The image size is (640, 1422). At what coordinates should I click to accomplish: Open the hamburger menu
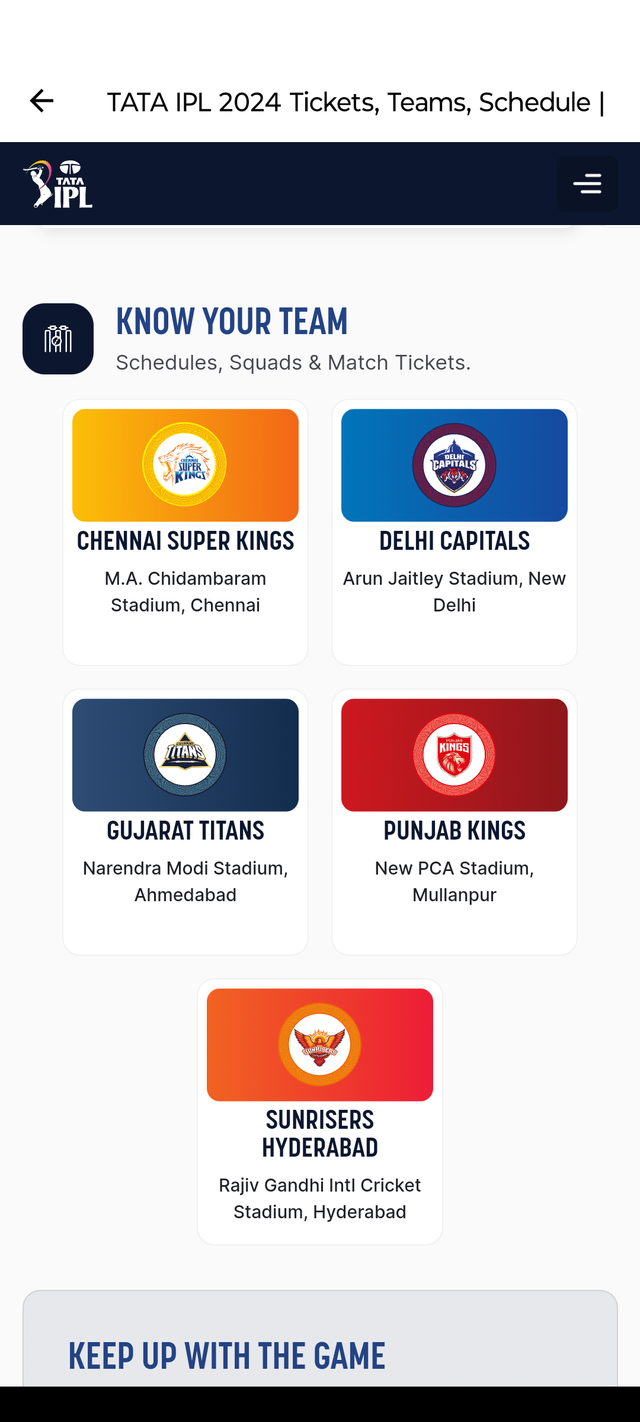586,184
